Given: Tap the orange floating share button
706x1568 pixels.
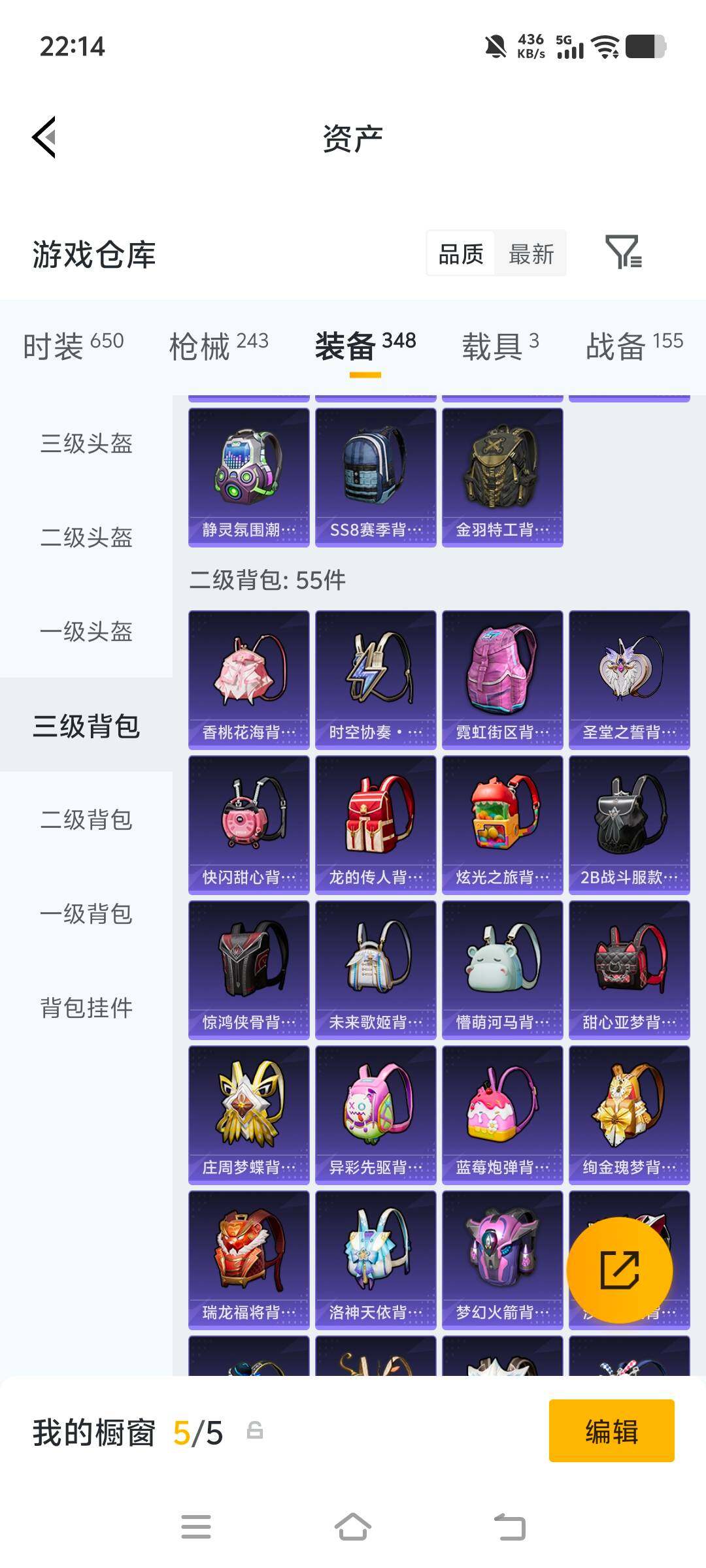Looking at the screenshot, I should [620, 1269].
